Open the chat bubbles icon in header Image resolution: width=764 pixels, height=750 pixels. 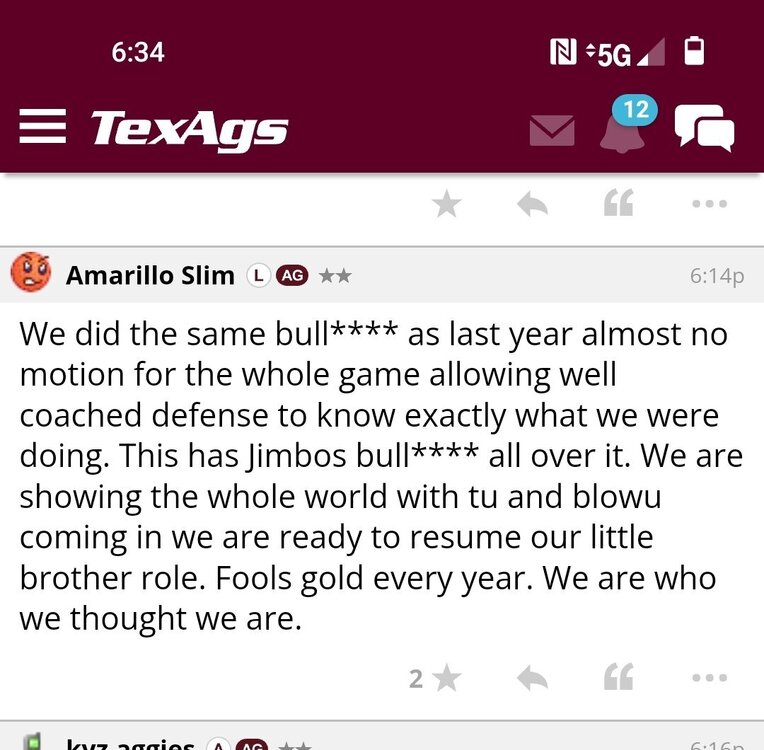click(x=704, y=128)
